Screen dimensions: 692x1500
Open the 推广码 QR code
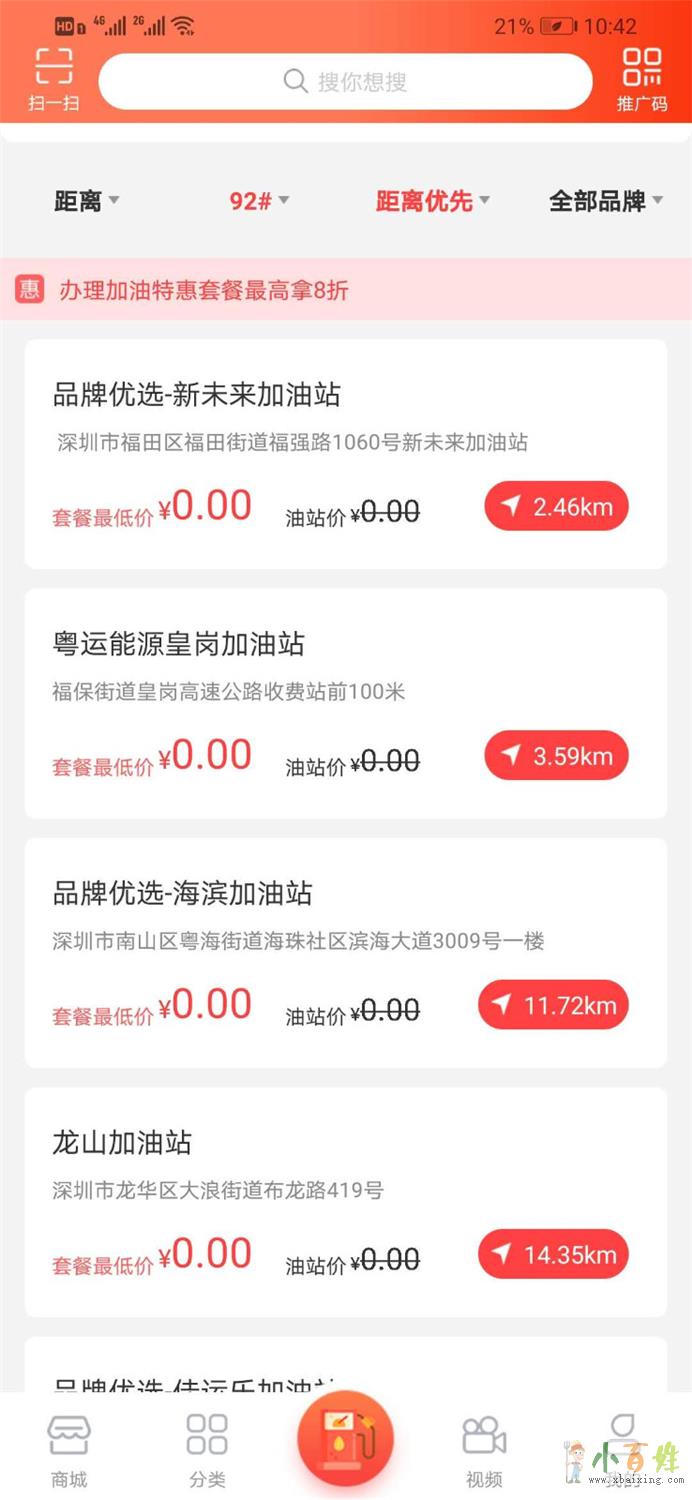click(641, 80)
